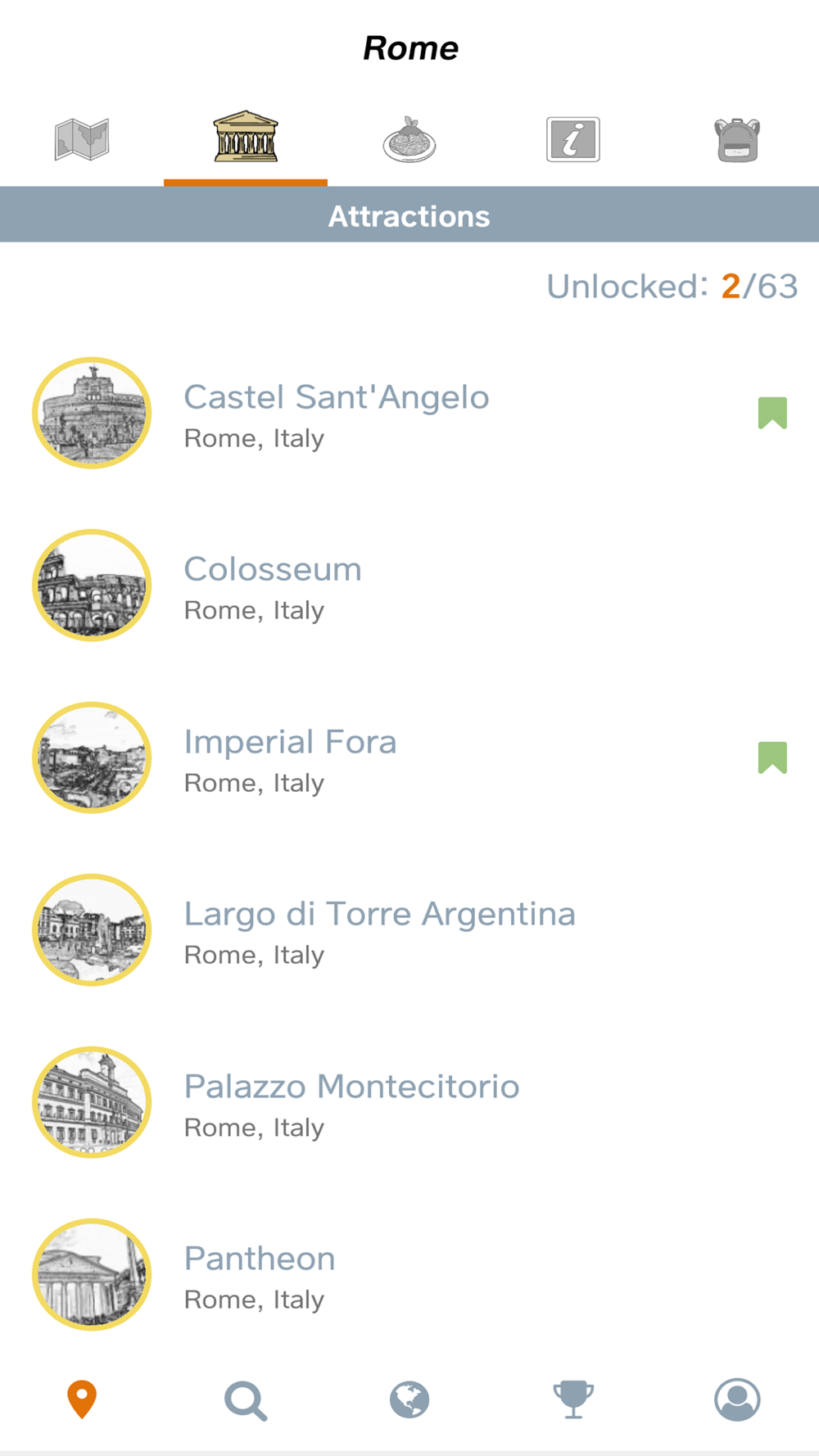This screenshot has height=1456, width=819.
Task: Open the backpack tab
Action: (737, 140)
